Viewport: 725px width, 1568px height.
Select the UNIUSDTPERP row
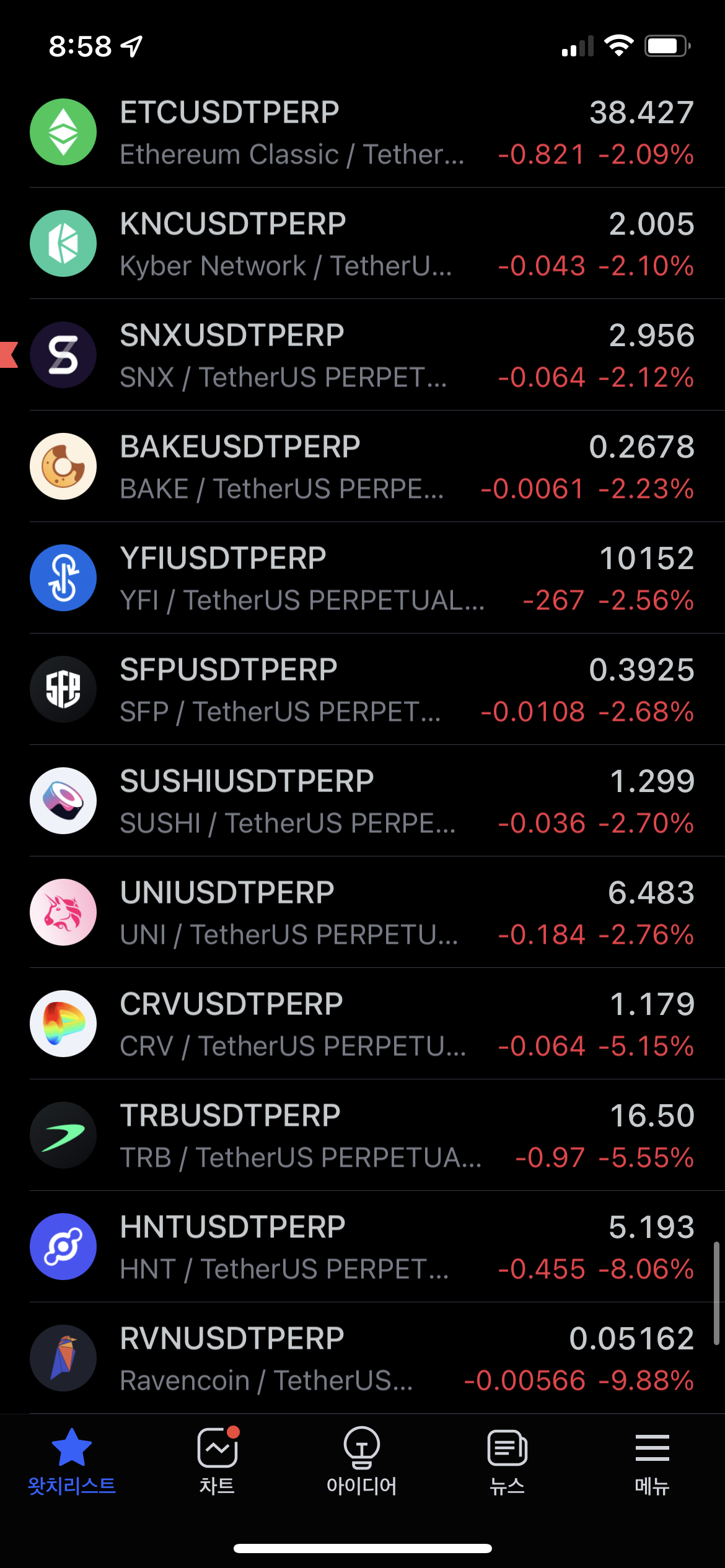point(362,912)
